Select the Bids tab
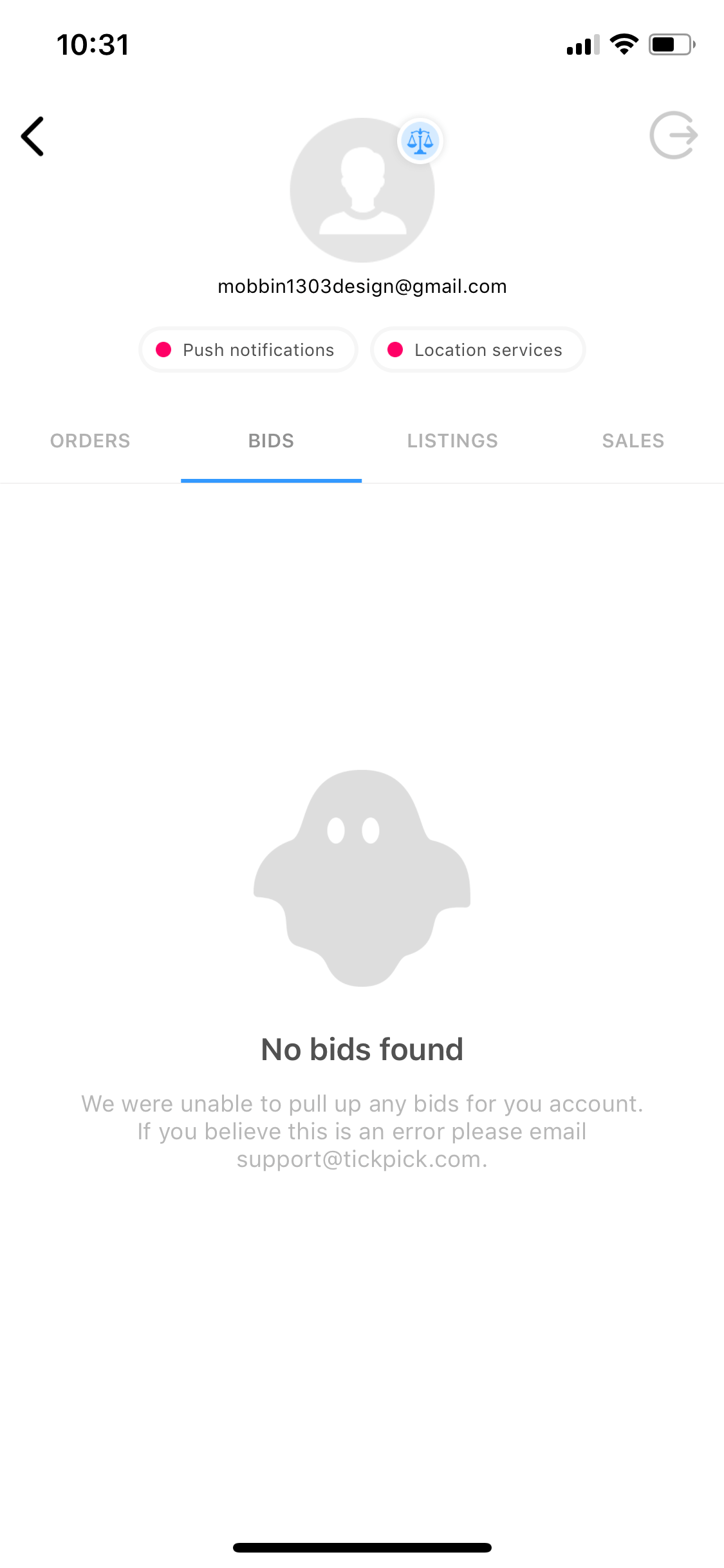The image size is (724, 1568). point(271,441)
